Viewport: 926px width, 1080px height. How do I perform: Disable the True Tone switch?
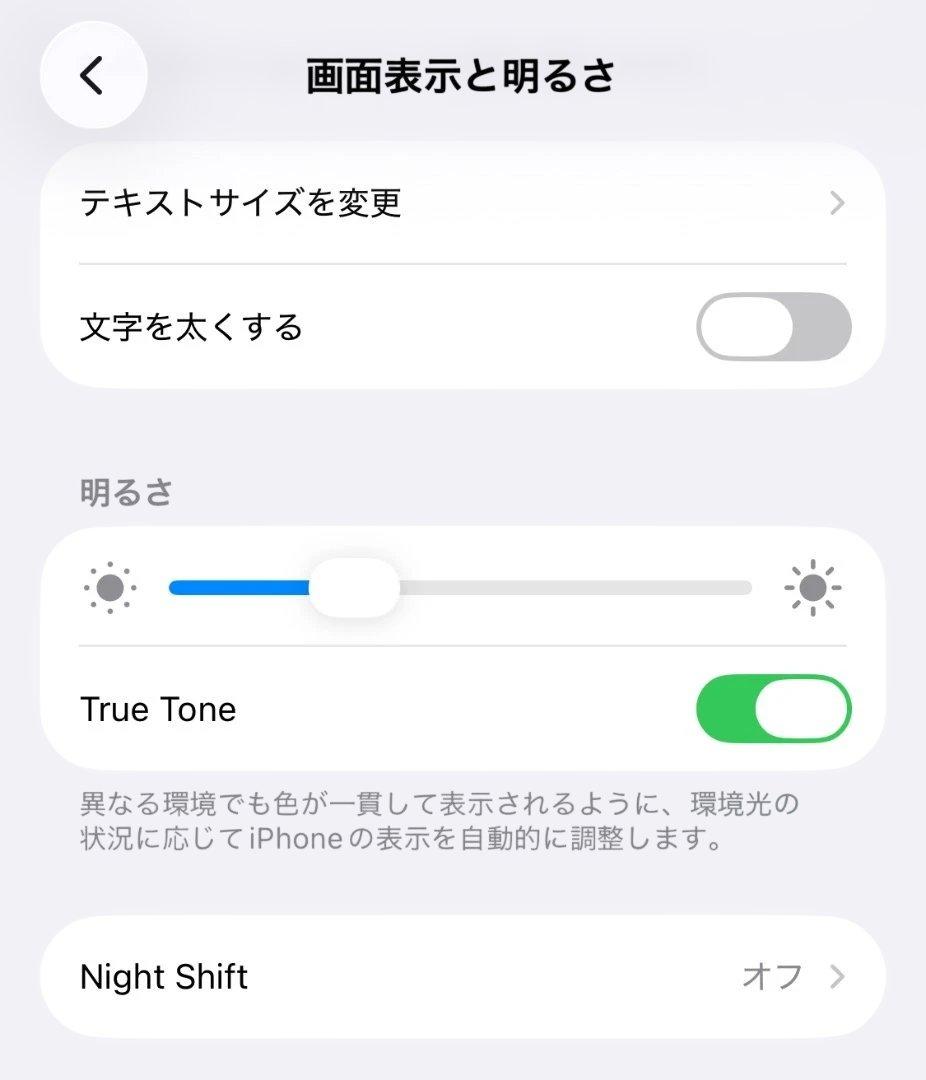773,709
